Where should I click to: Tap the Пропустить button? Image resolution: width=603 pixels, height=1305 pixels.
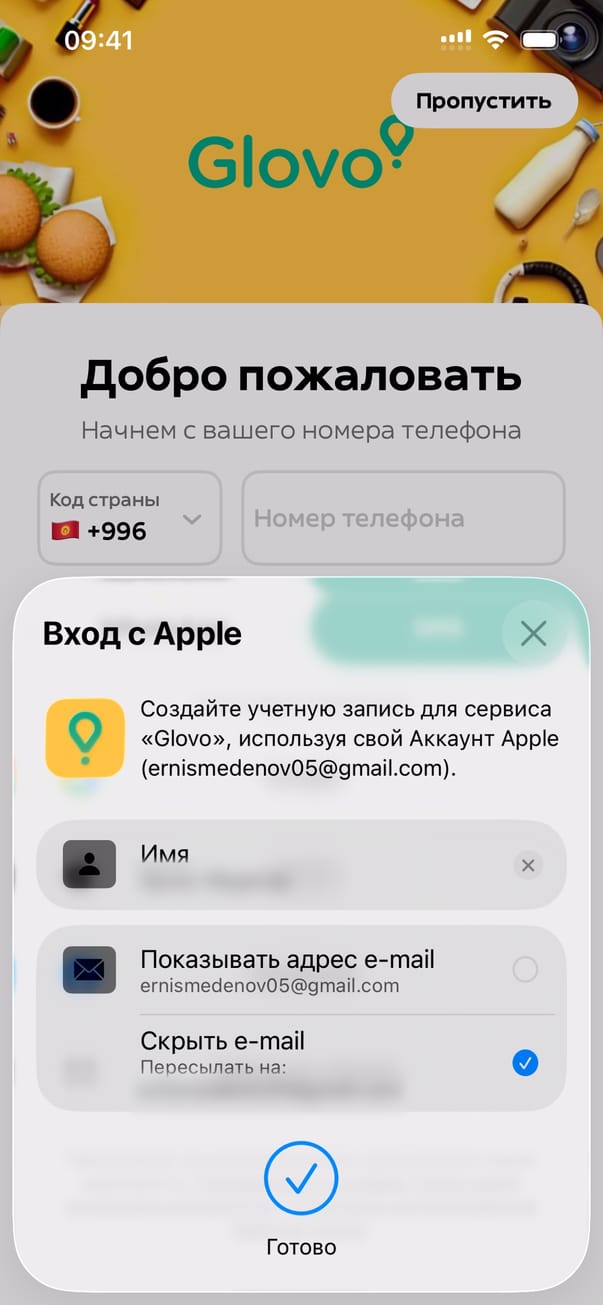coord(484,101)
